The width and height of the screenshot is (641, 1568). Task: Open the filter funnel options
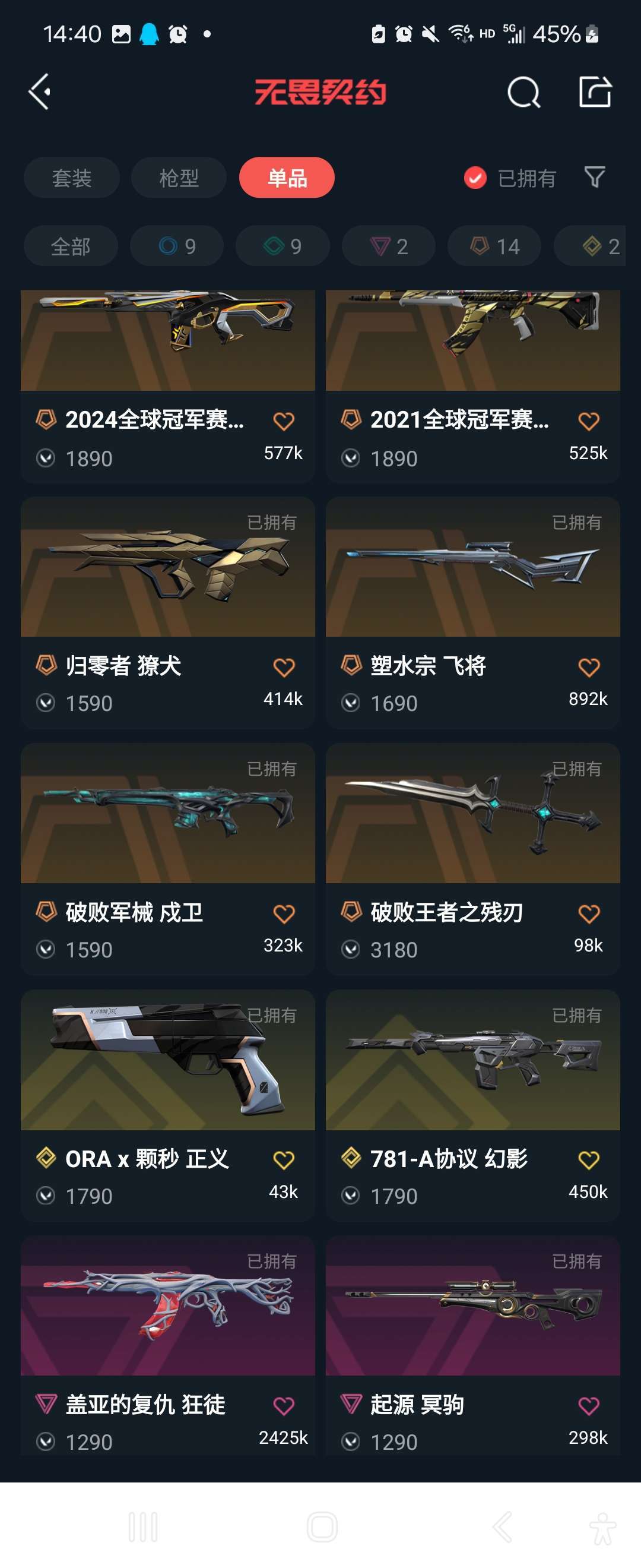[595, 178]
